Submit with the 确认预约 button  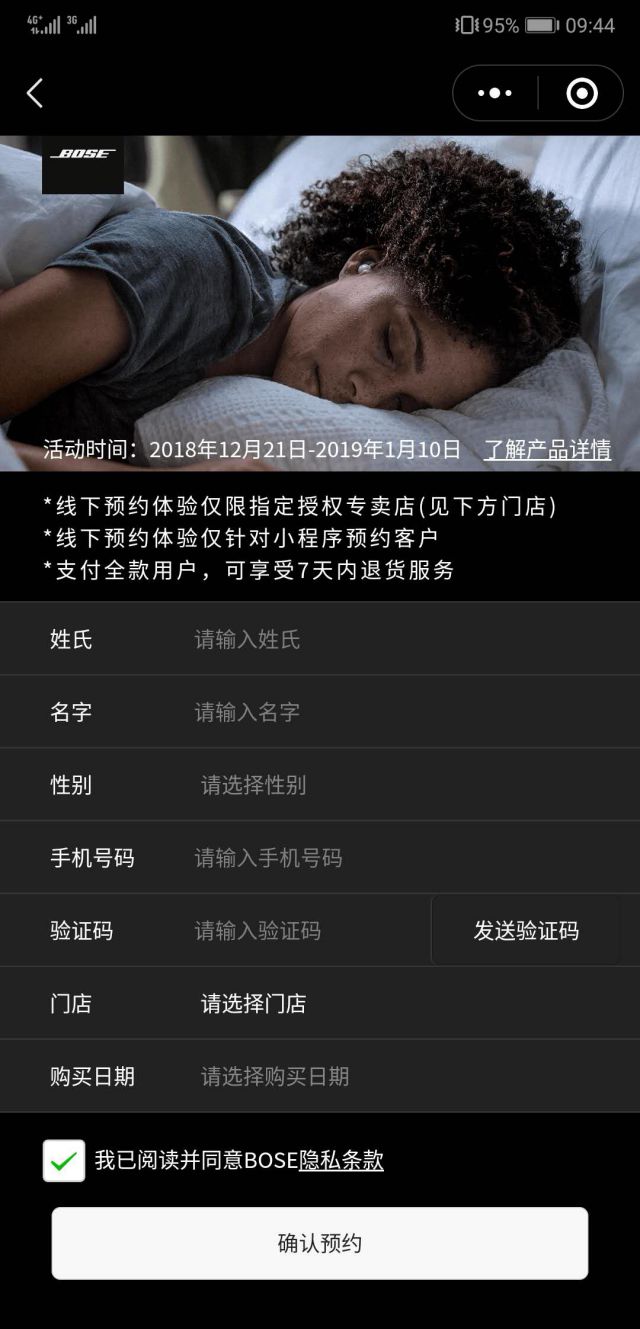(x=320, y=1243)
